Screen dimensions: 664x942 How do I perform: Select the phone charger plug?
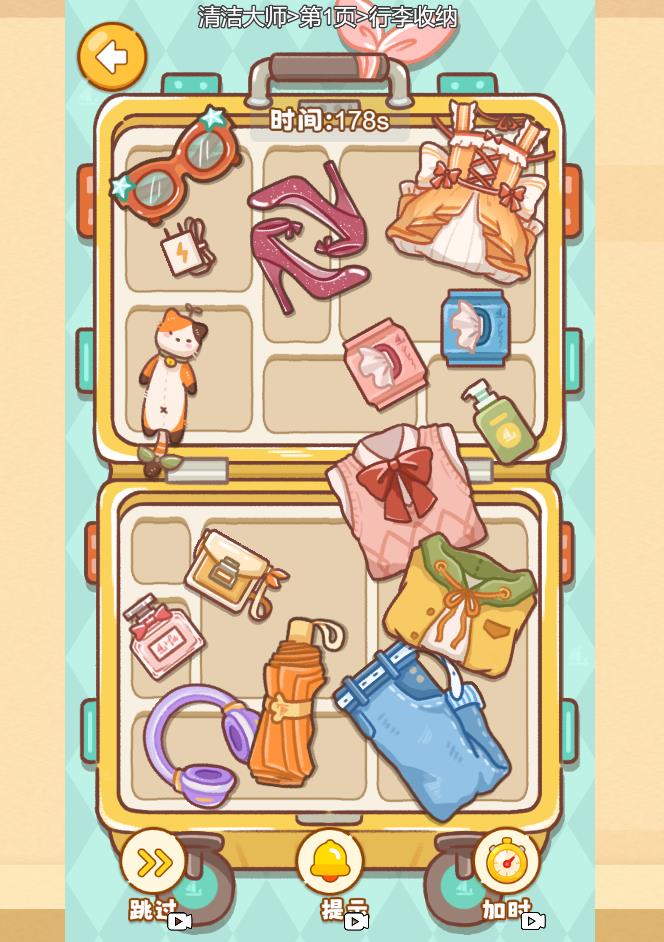point(187,248)
